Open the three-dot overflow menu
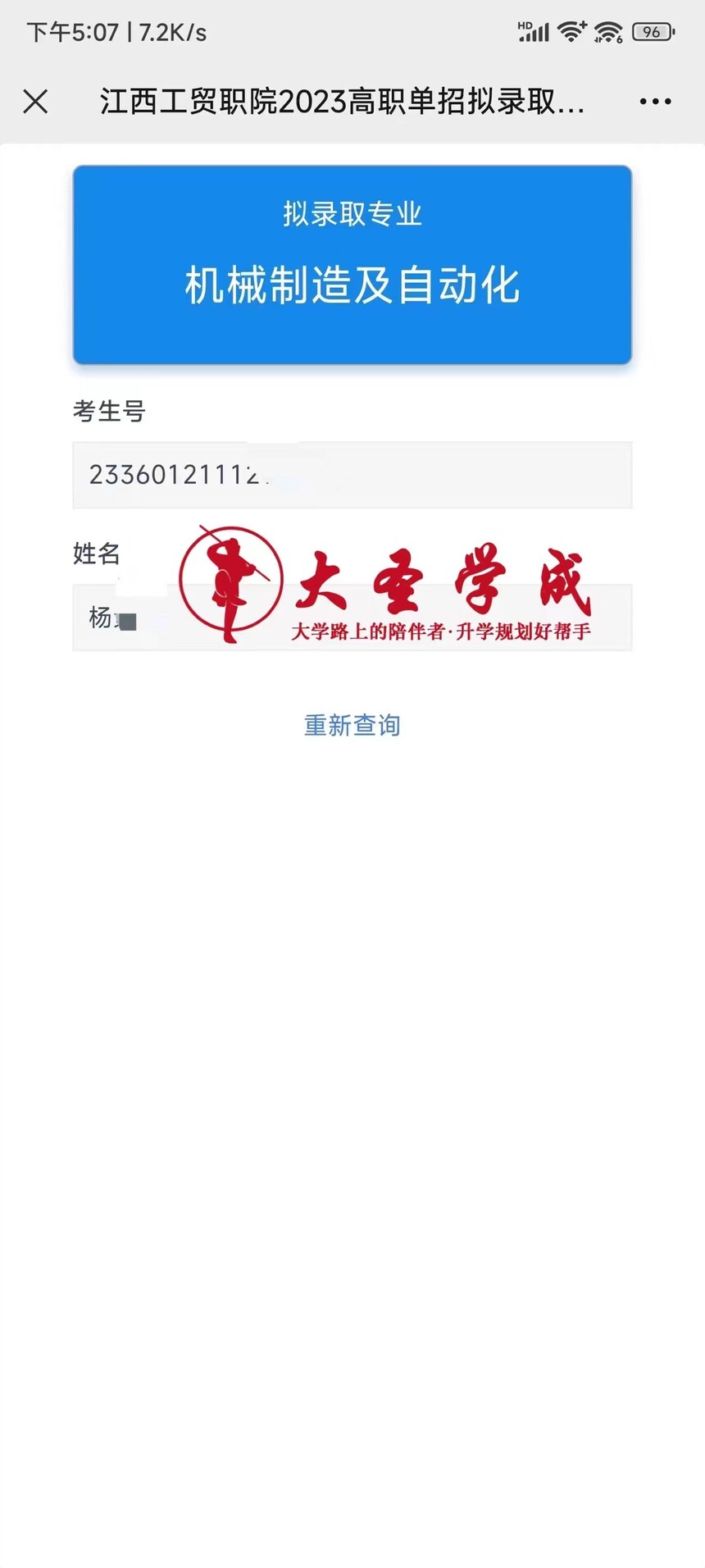 point(655,102)
